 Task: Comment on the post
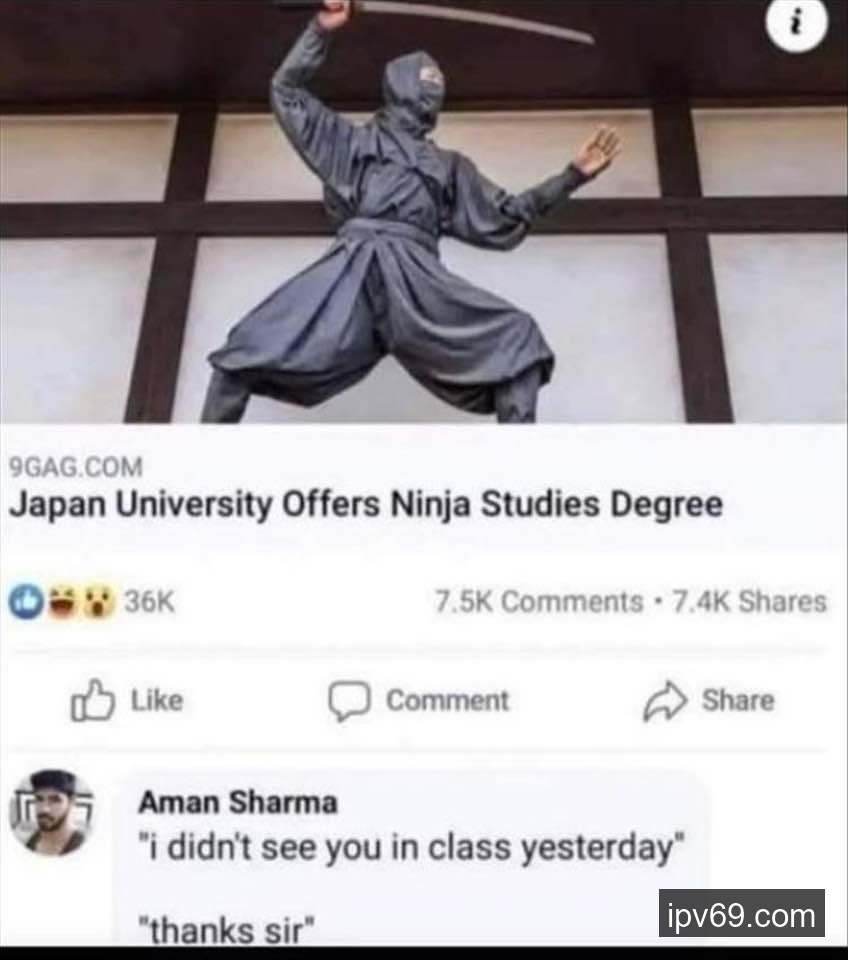(x=420, y=700)
